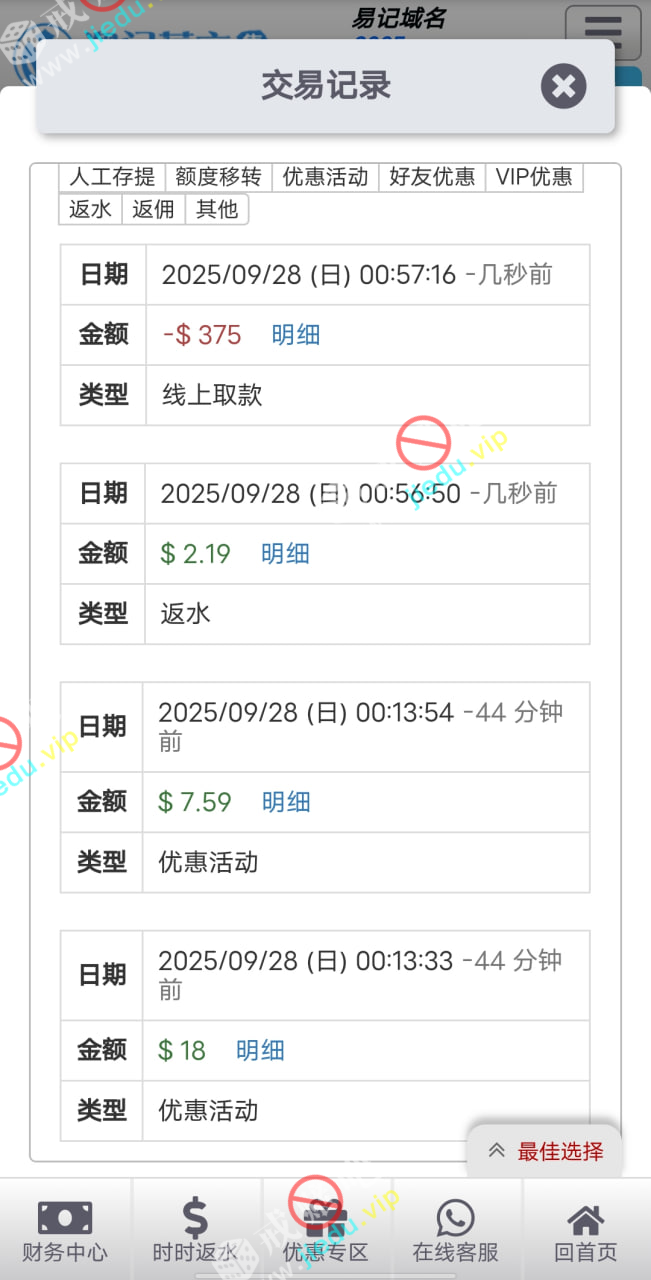Viewport: 651px width, 1280px height.
Task: View 明细 for the -$375 withdrawal
Action: (x=296, y=335)
